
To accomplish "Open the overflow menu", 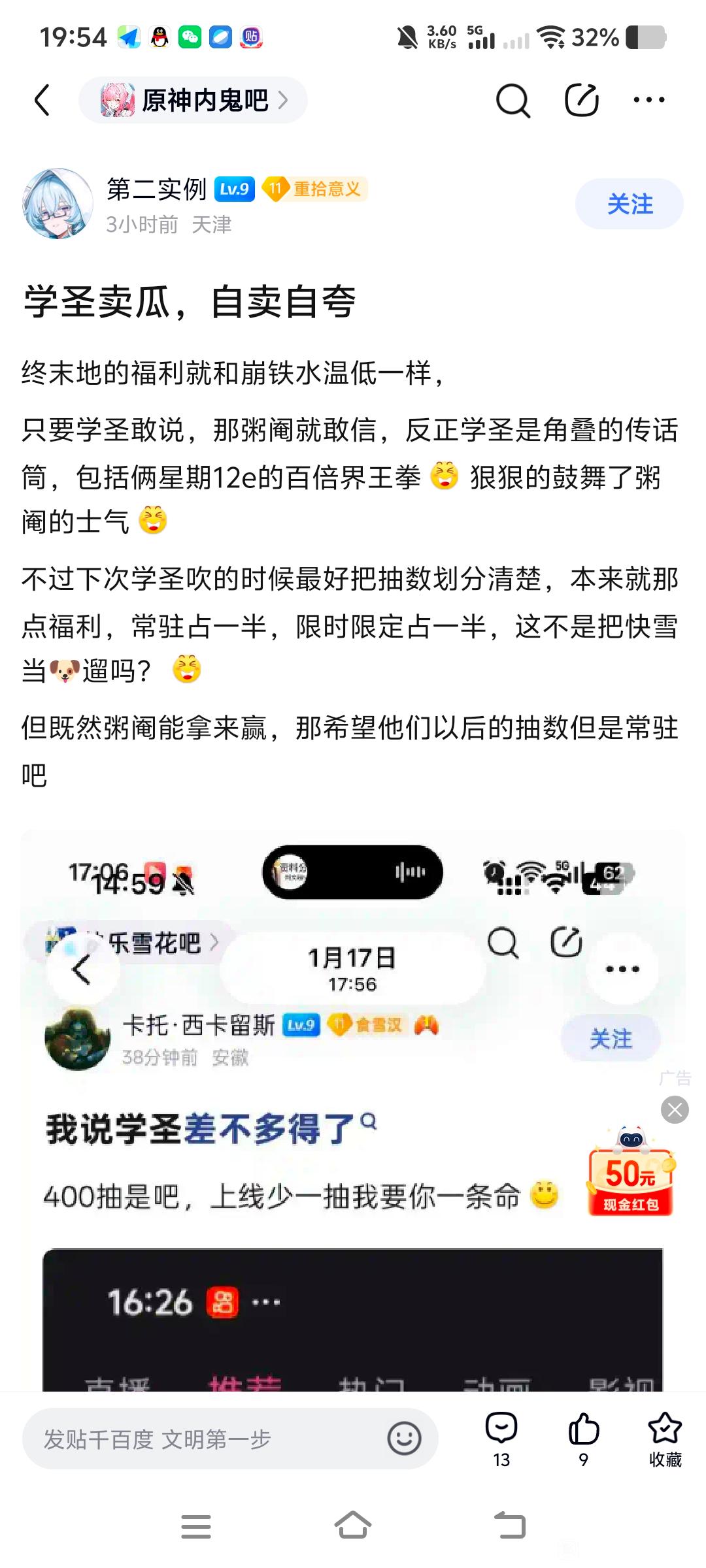I will 648,100.
